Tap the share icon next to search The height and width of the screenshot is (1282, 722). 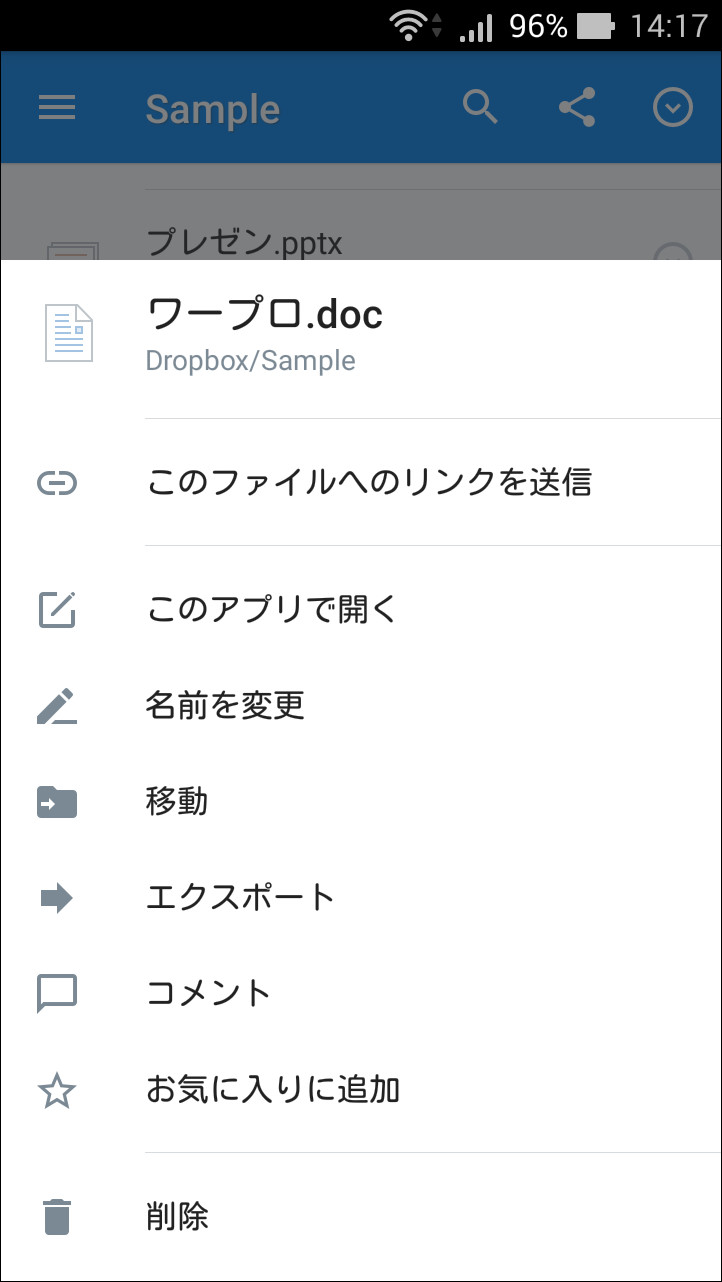[577, 107]
